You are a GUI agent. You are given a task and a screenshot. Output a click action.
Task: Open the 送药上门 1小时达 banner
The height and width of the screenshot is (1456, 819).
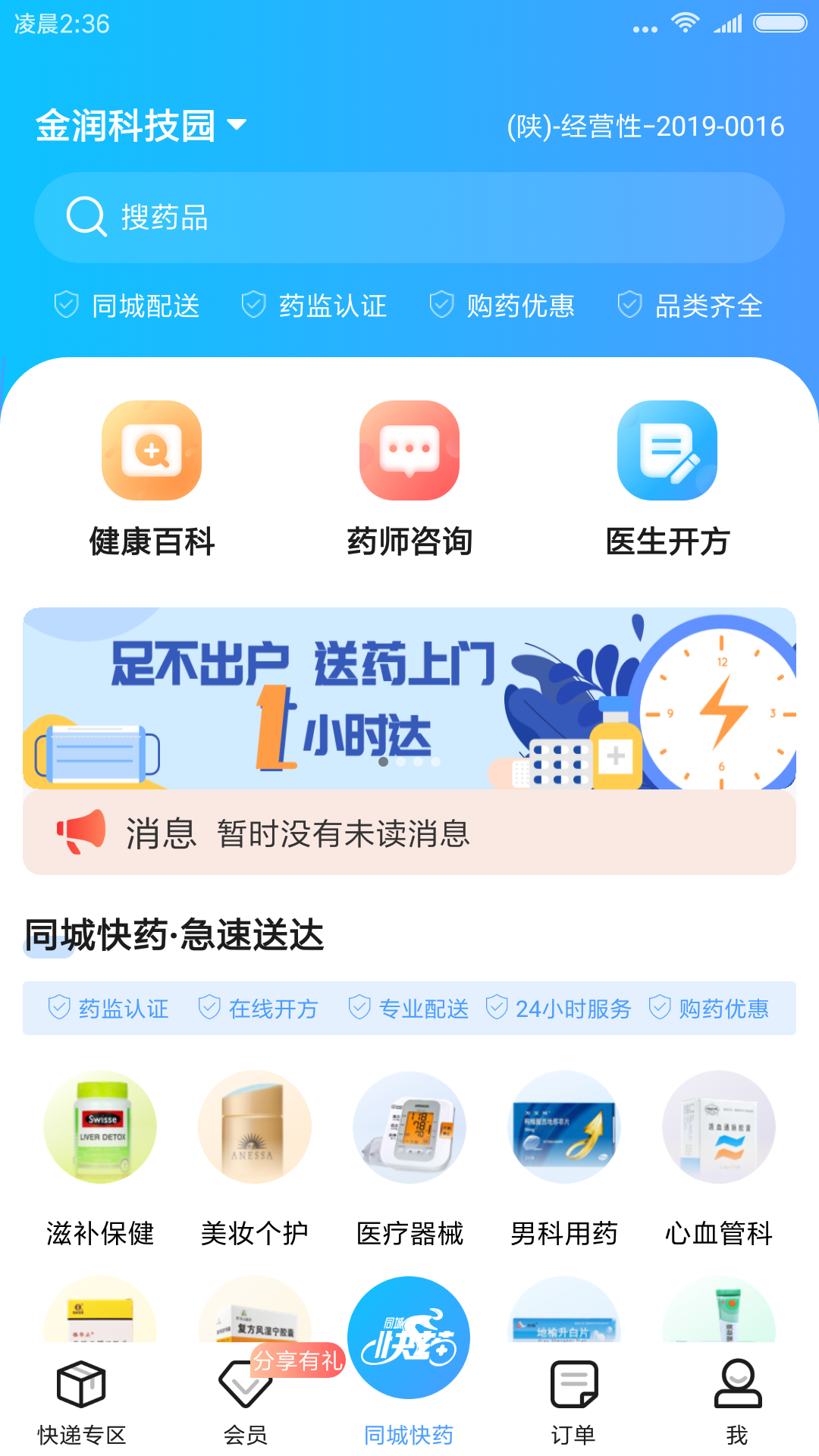pyautogui.click(x=409, y=698)
